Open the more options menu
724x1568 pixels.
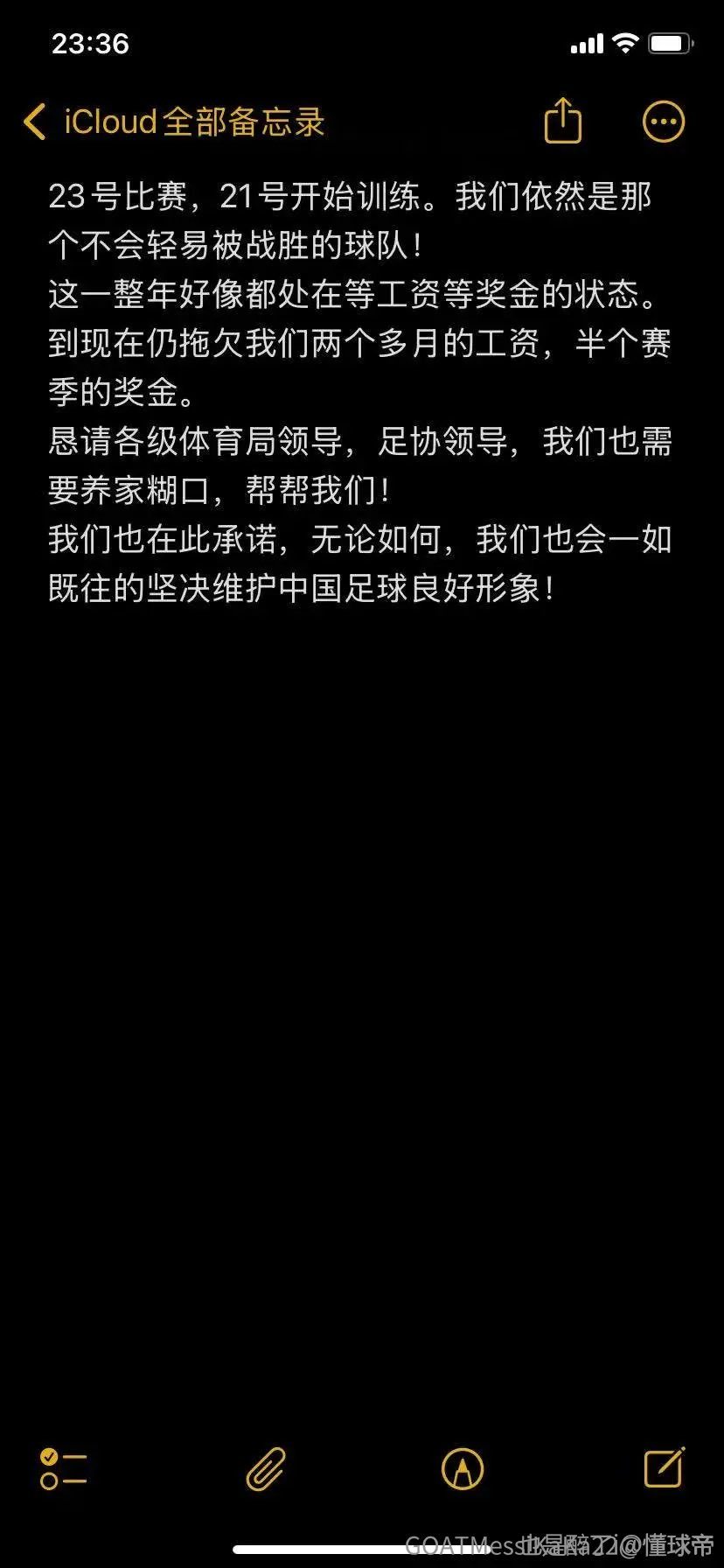(664, 122)
